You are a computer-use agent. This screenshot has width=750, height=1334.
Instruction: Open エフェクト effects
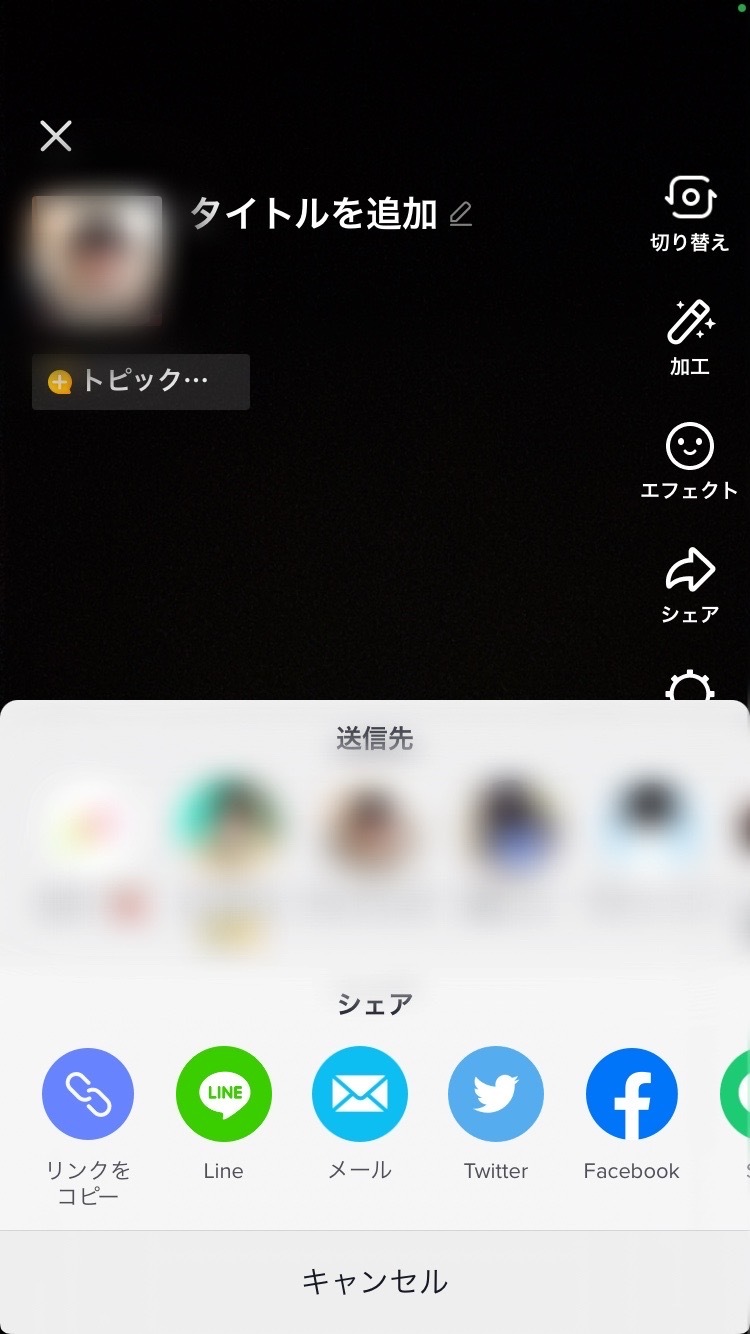690,448
